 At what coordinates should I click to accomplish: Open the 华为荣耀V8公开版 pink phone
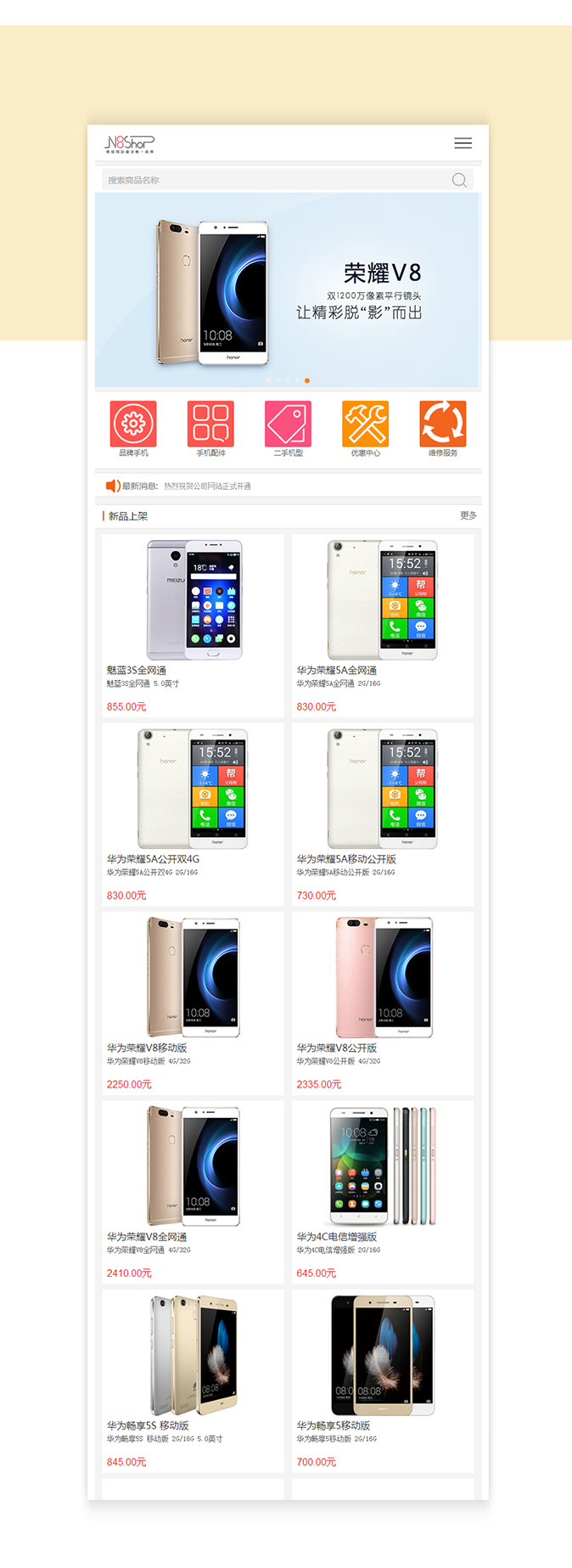[383, 1002]
